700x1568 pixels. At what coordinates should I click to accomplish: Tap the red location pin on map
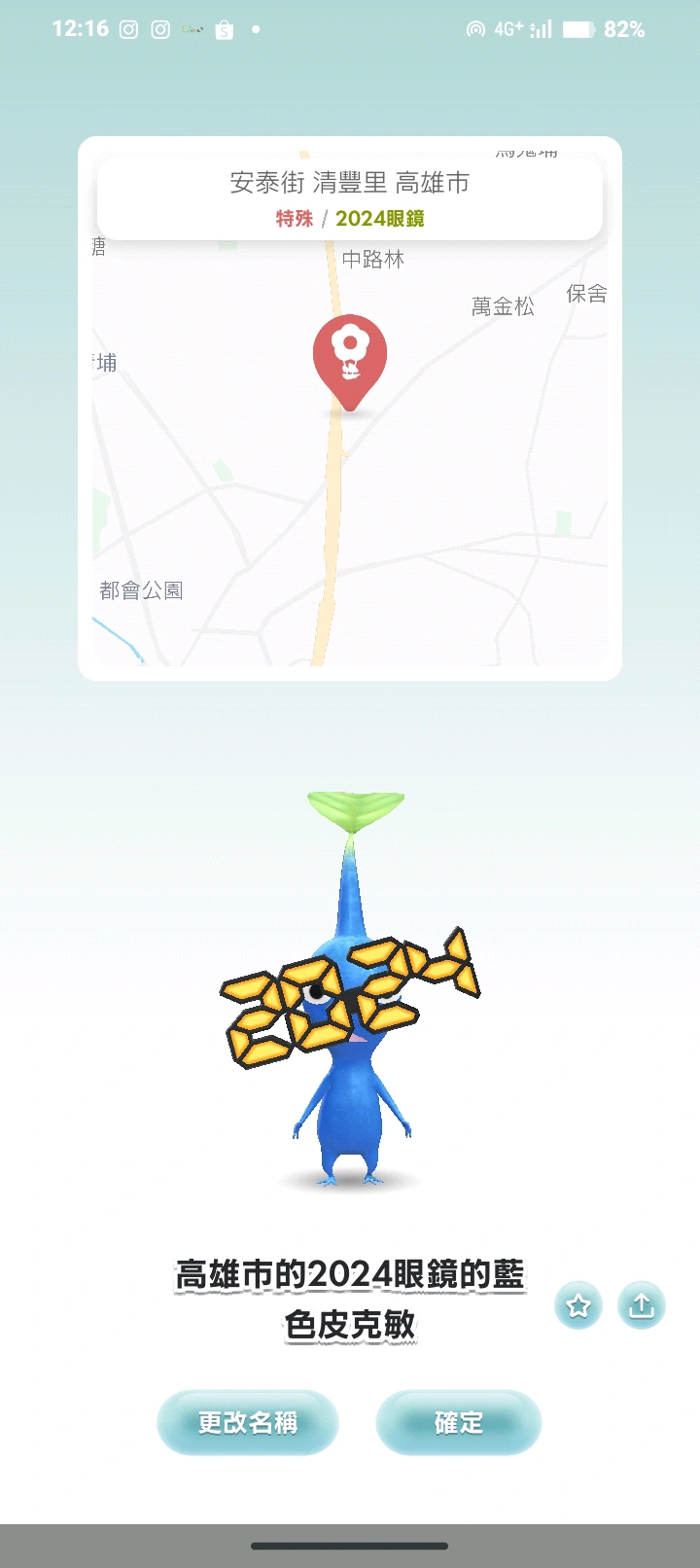click(x=350, y=357)
